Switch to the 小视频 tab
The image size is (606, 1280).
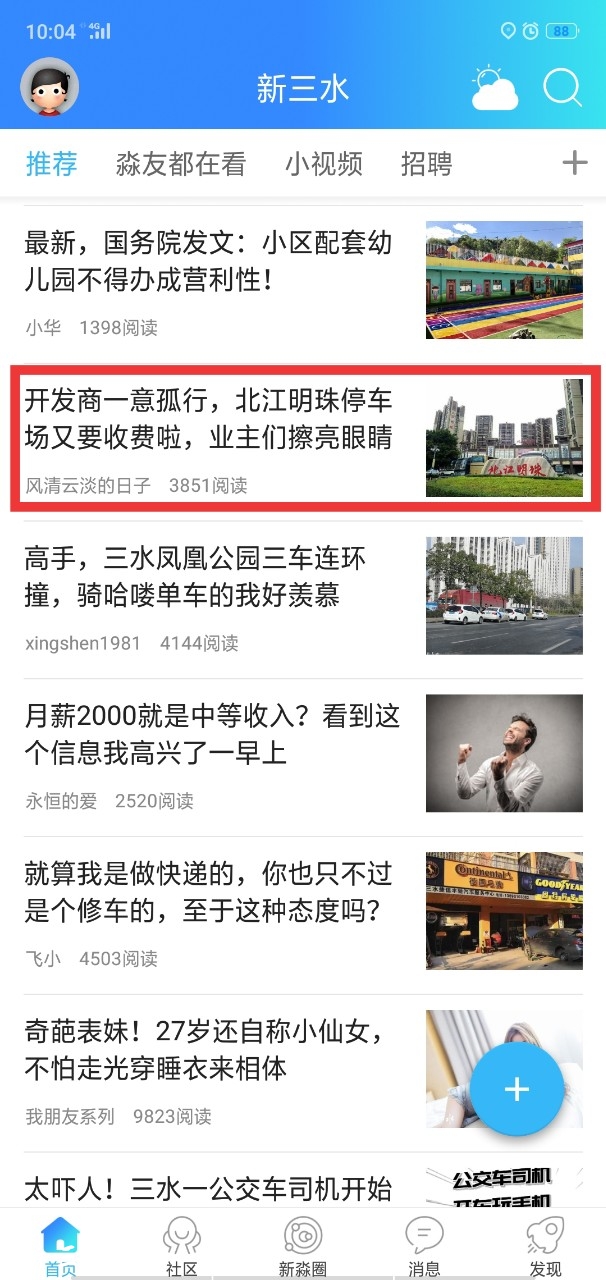pyautogui.click(x=323, y=164)
